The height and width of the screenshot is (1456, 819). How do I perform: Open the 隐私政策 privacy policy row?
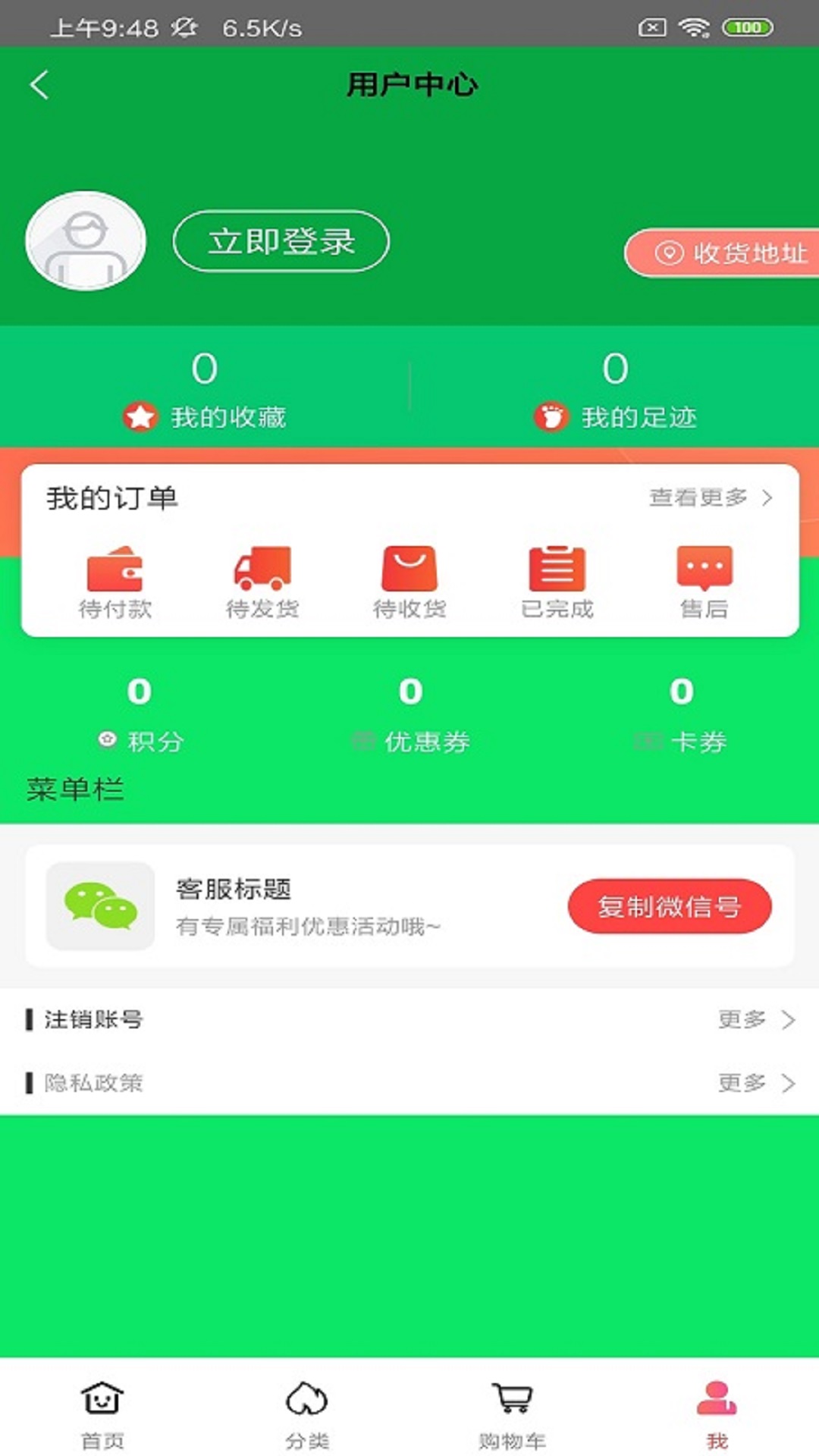click(x=409, y=1082)
